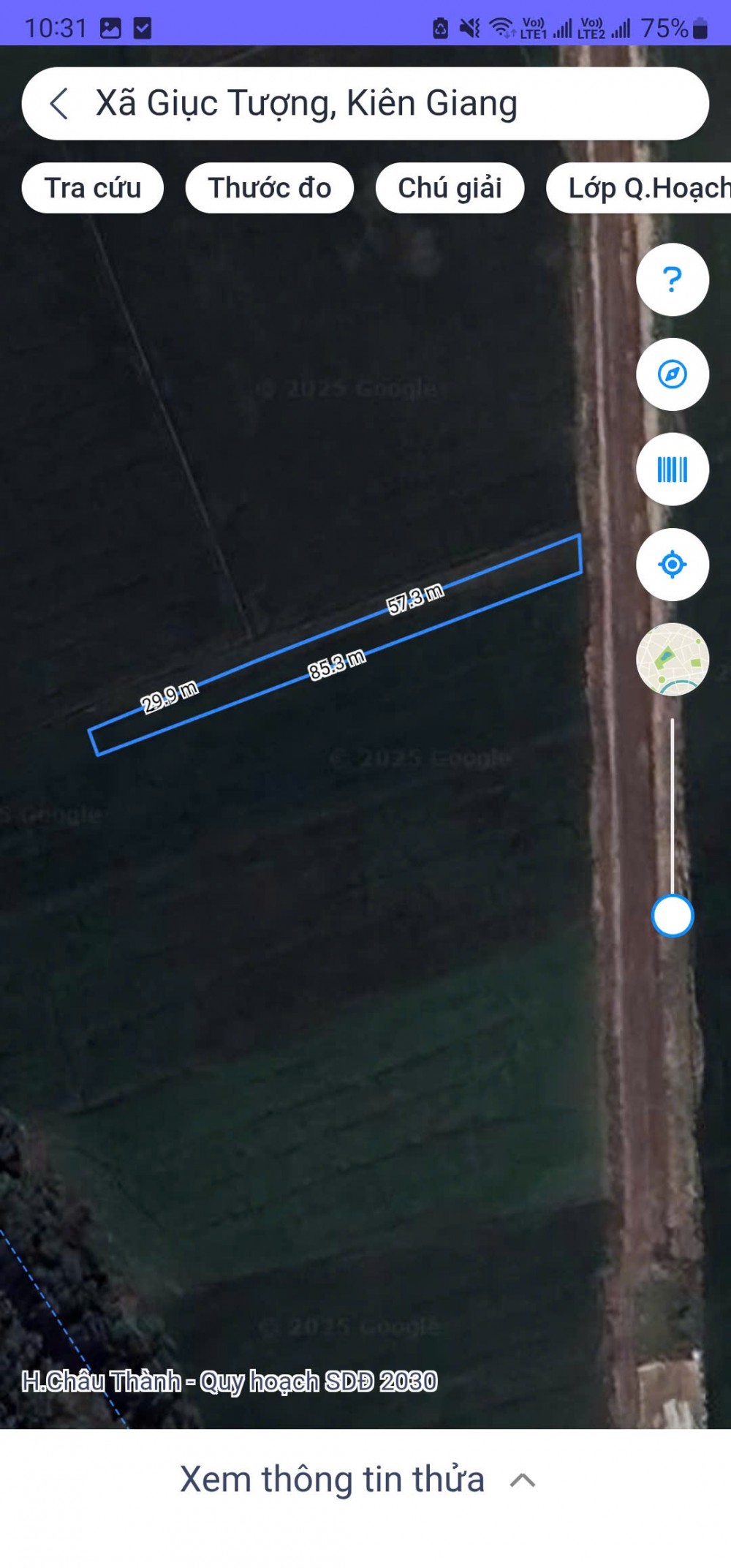Center map on my current location
The height and width of the screenshot is (1568, 731).
pyautogui.click(x=672, y=565)
